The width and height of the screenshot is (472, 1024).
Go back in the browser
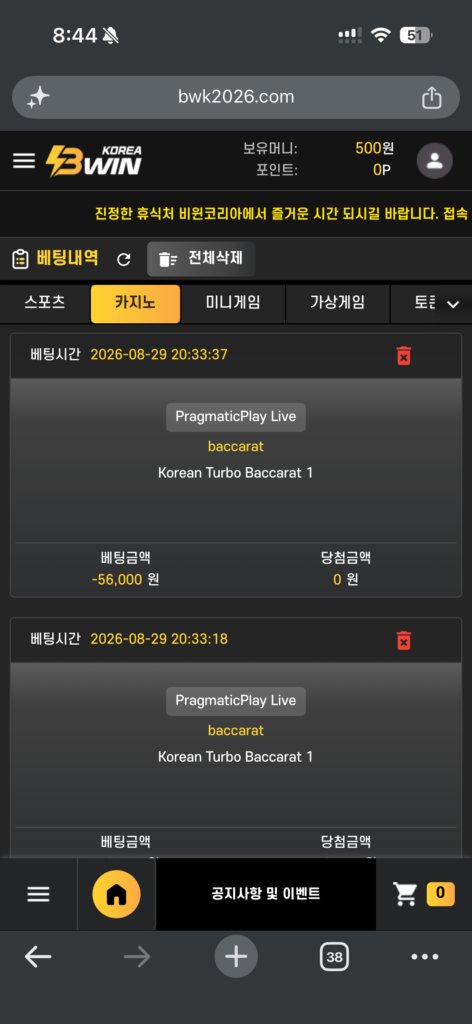(38, 957)
